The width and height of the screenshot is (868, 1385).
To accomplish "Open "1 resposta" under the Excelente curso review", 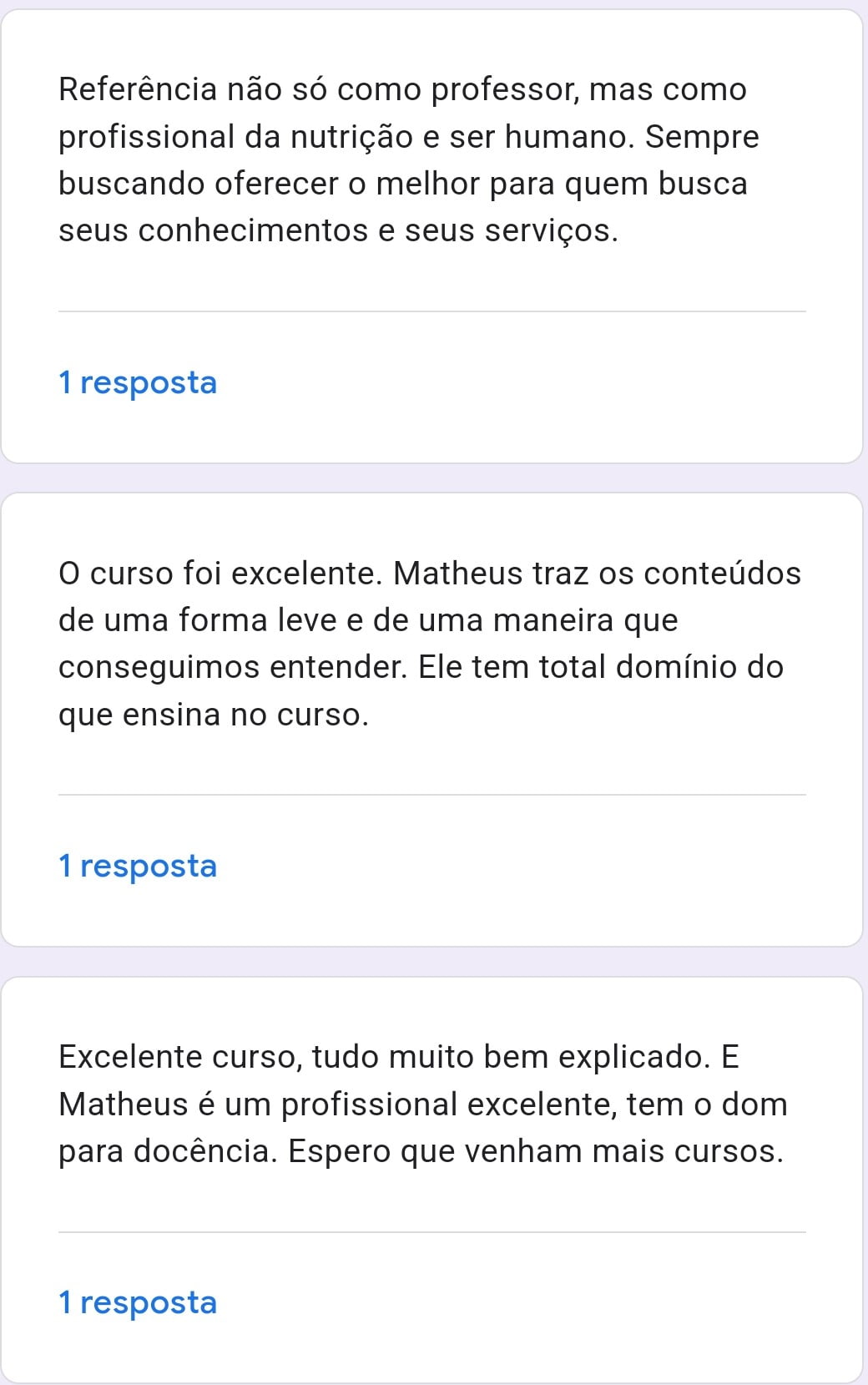I will [137, 1302].
